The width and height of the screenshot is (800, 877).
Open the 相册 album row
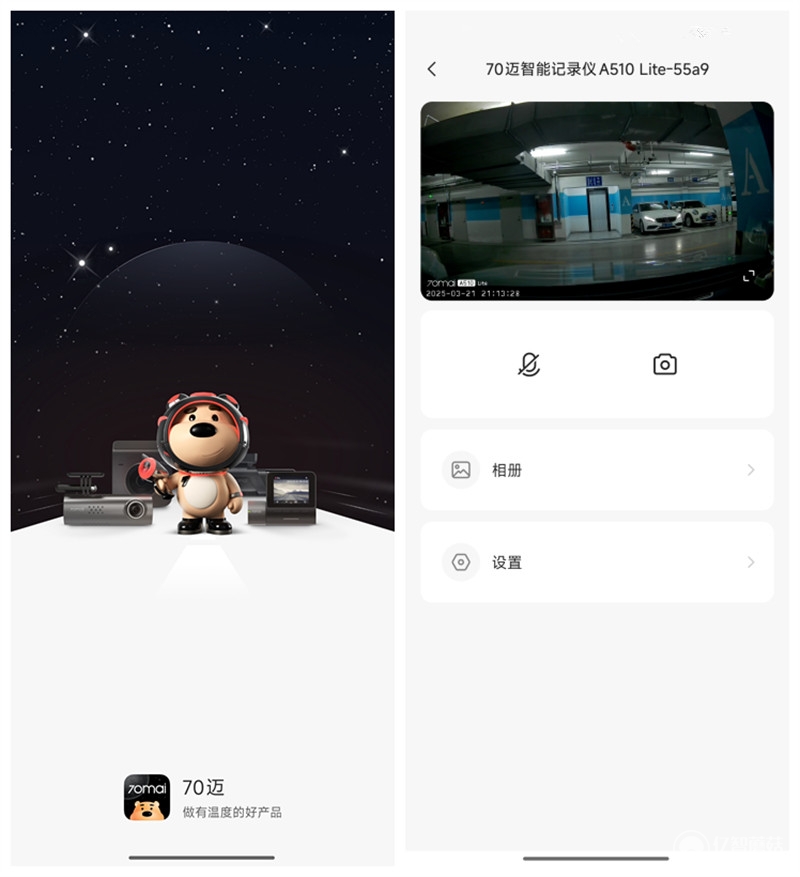coord(597,470)
